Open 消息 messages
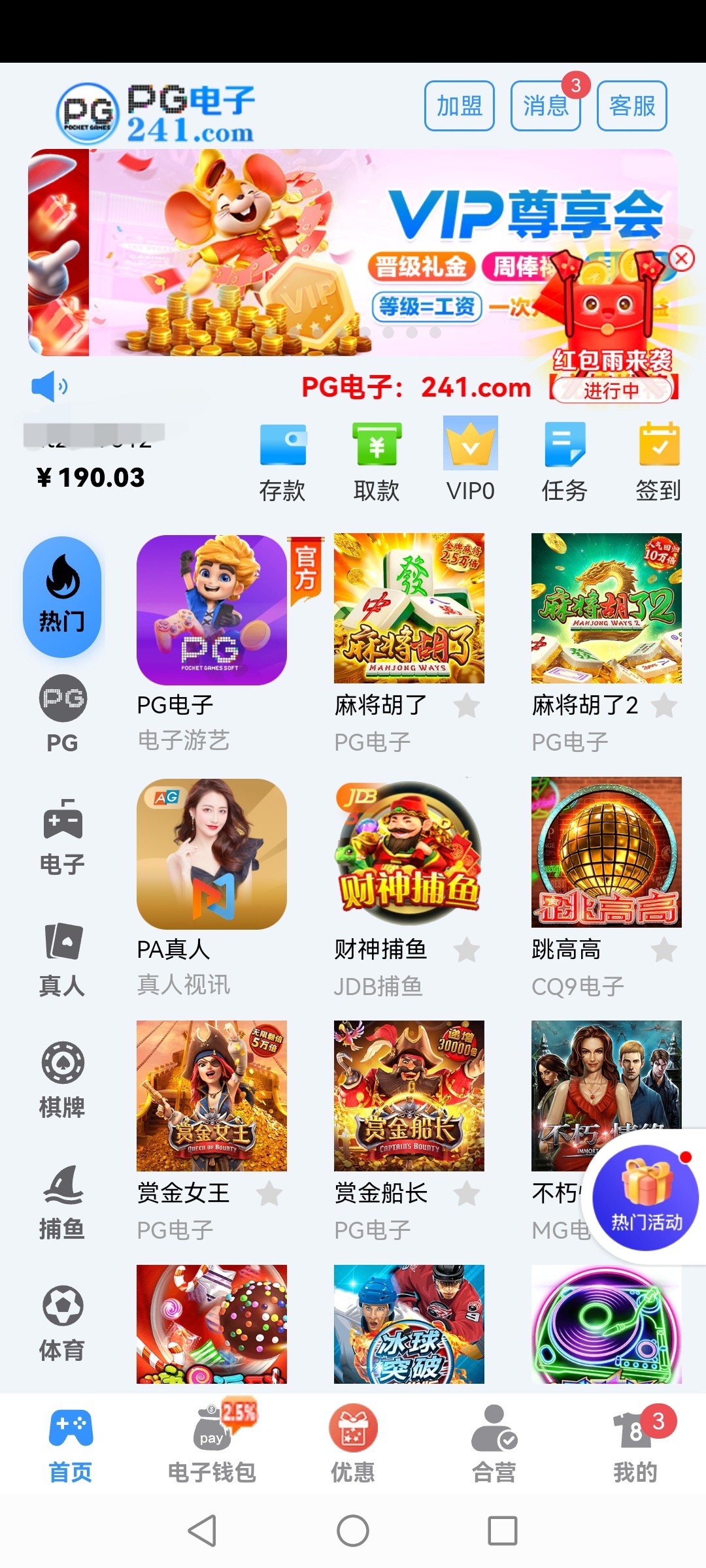The height and width of the screenshot is (1568, 706). (545, 106)
